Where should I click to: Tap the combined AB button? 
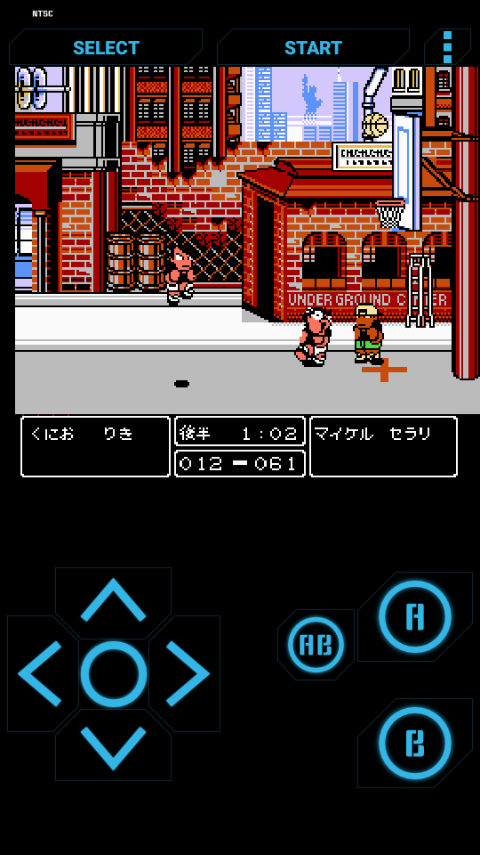(x=316, y=645)
